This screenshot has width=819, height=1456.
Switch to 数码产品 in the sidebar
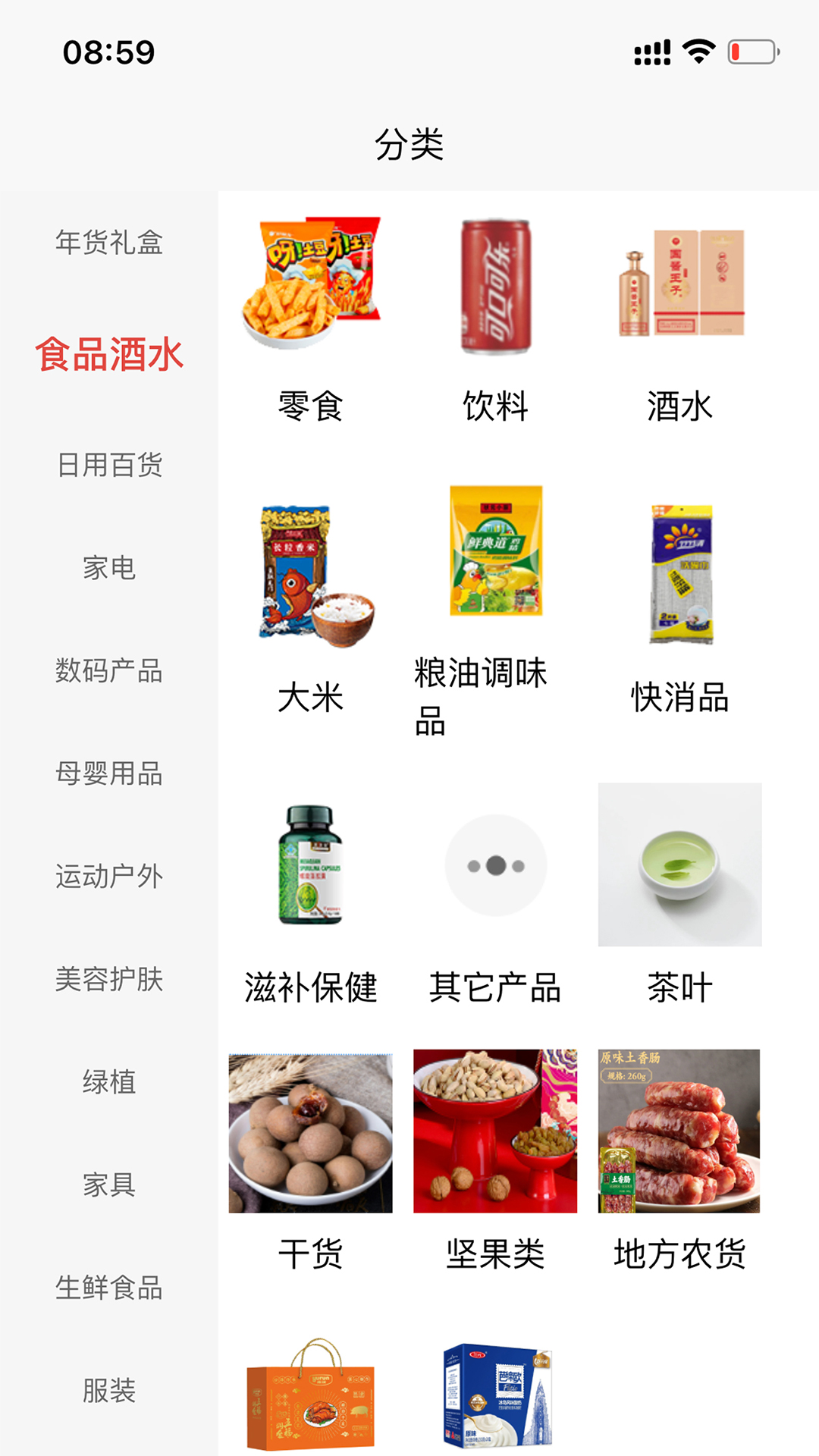109,671
